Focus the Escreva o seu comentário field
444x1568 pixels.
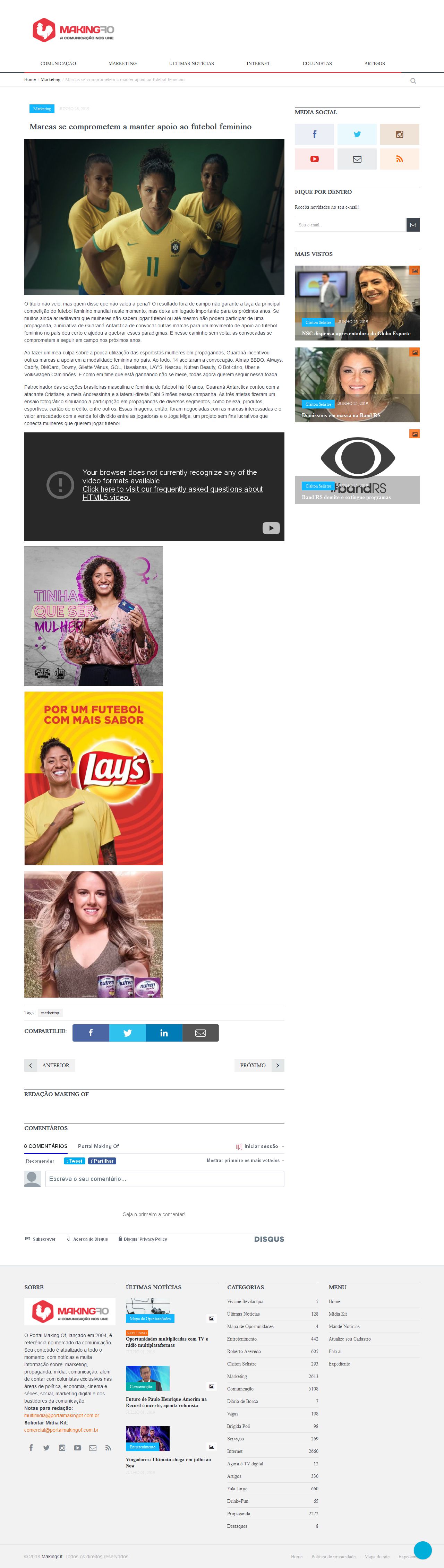tap(164, 1179)
